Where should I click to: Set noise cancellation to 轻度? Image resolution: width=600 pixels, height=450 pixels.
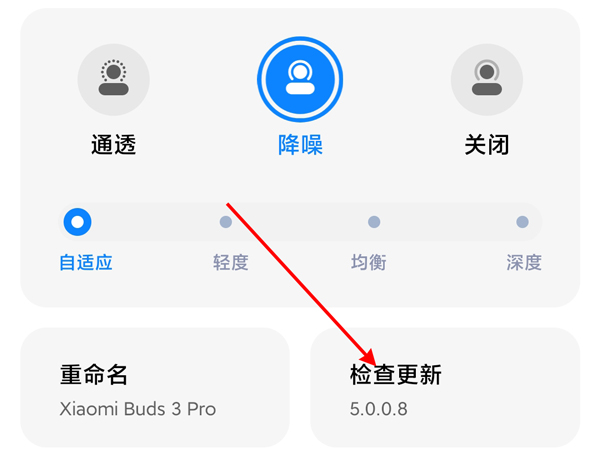tap(226, 222)
